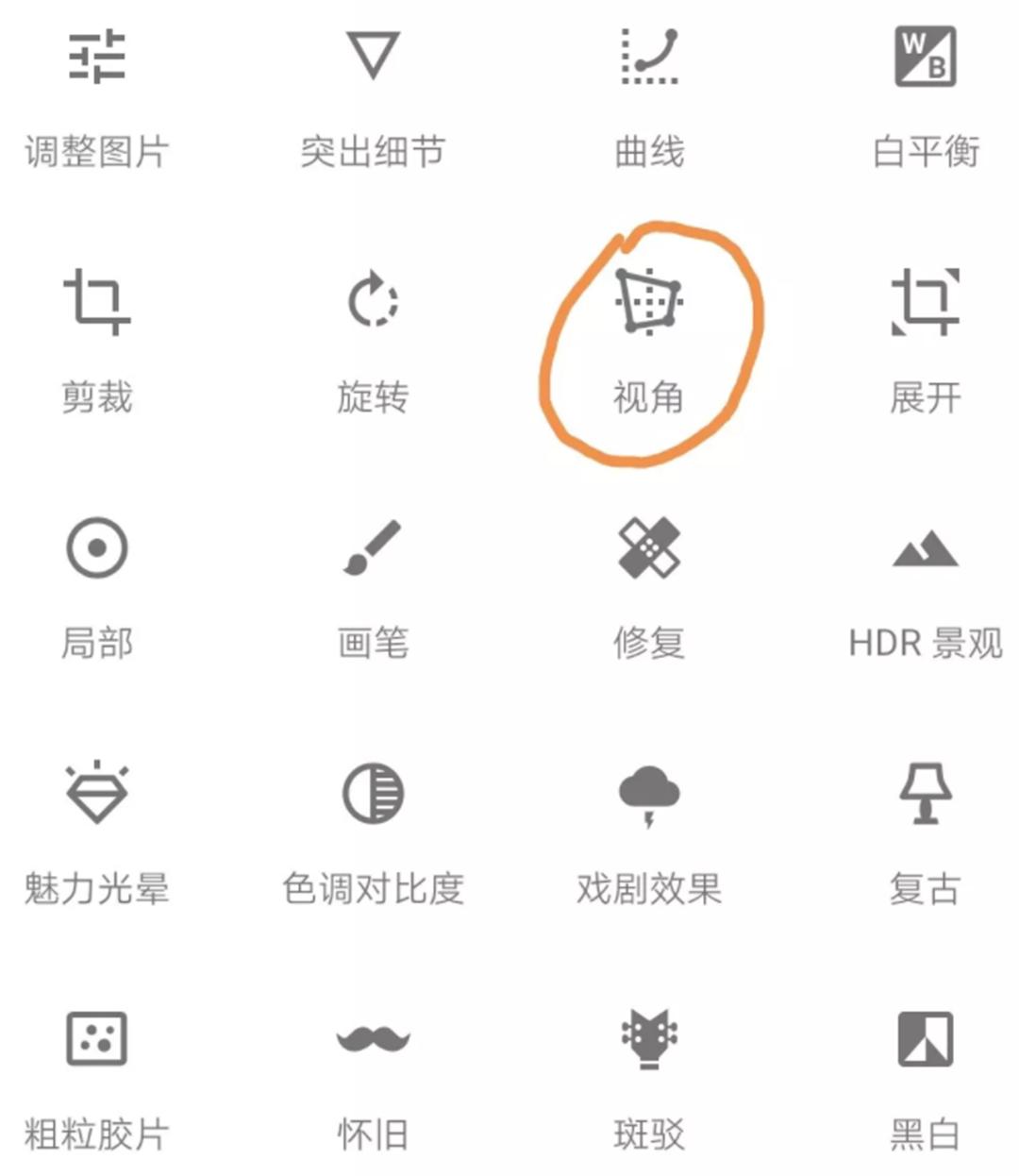Select the 曲线 (Curves) tool icon
This screenshot has height=1176, width=1019.
click(647, 59)
